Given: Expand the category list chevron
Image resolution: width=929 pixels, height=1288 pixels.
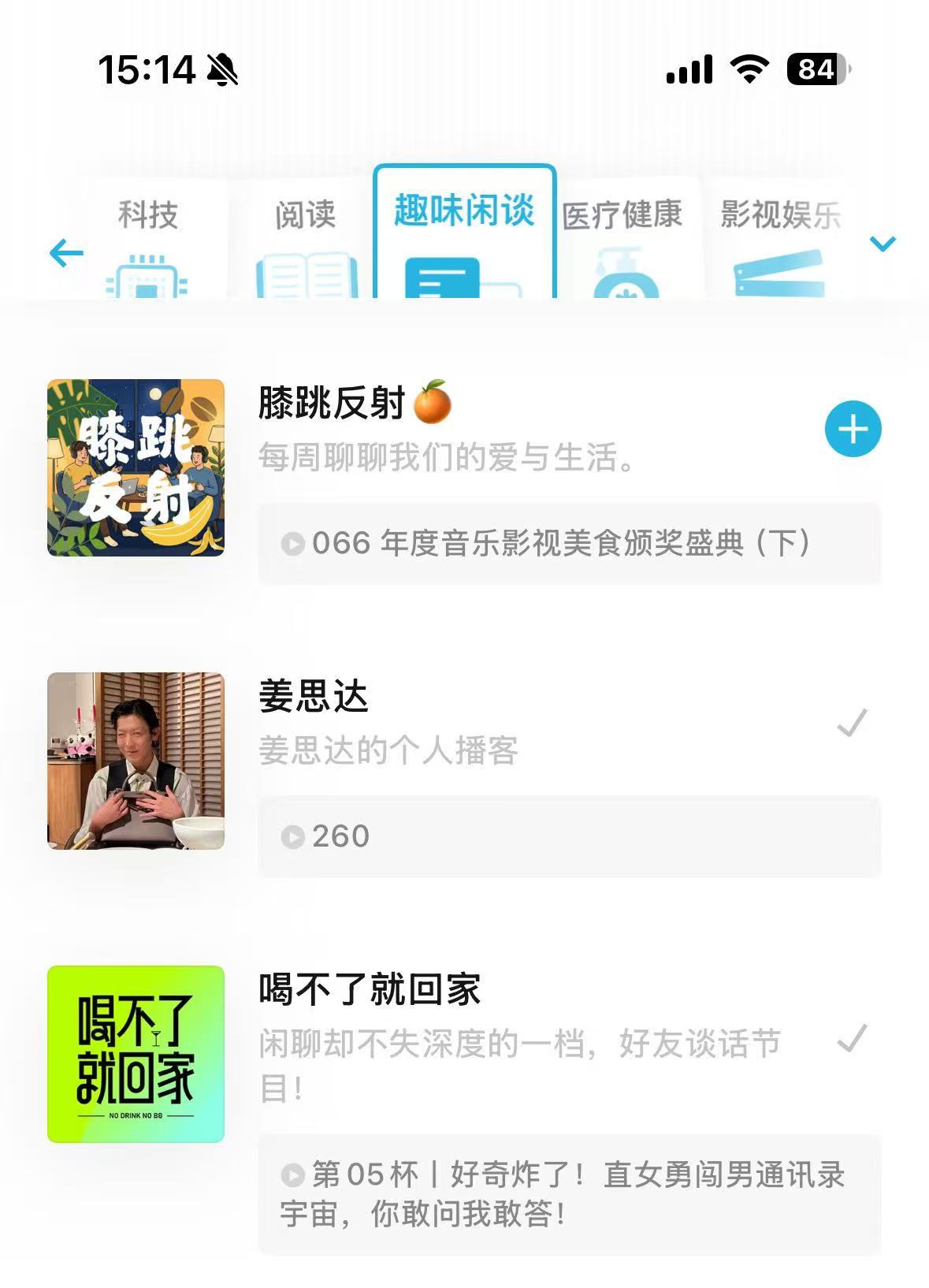Looking at the screenshot, I should [883, 244].
